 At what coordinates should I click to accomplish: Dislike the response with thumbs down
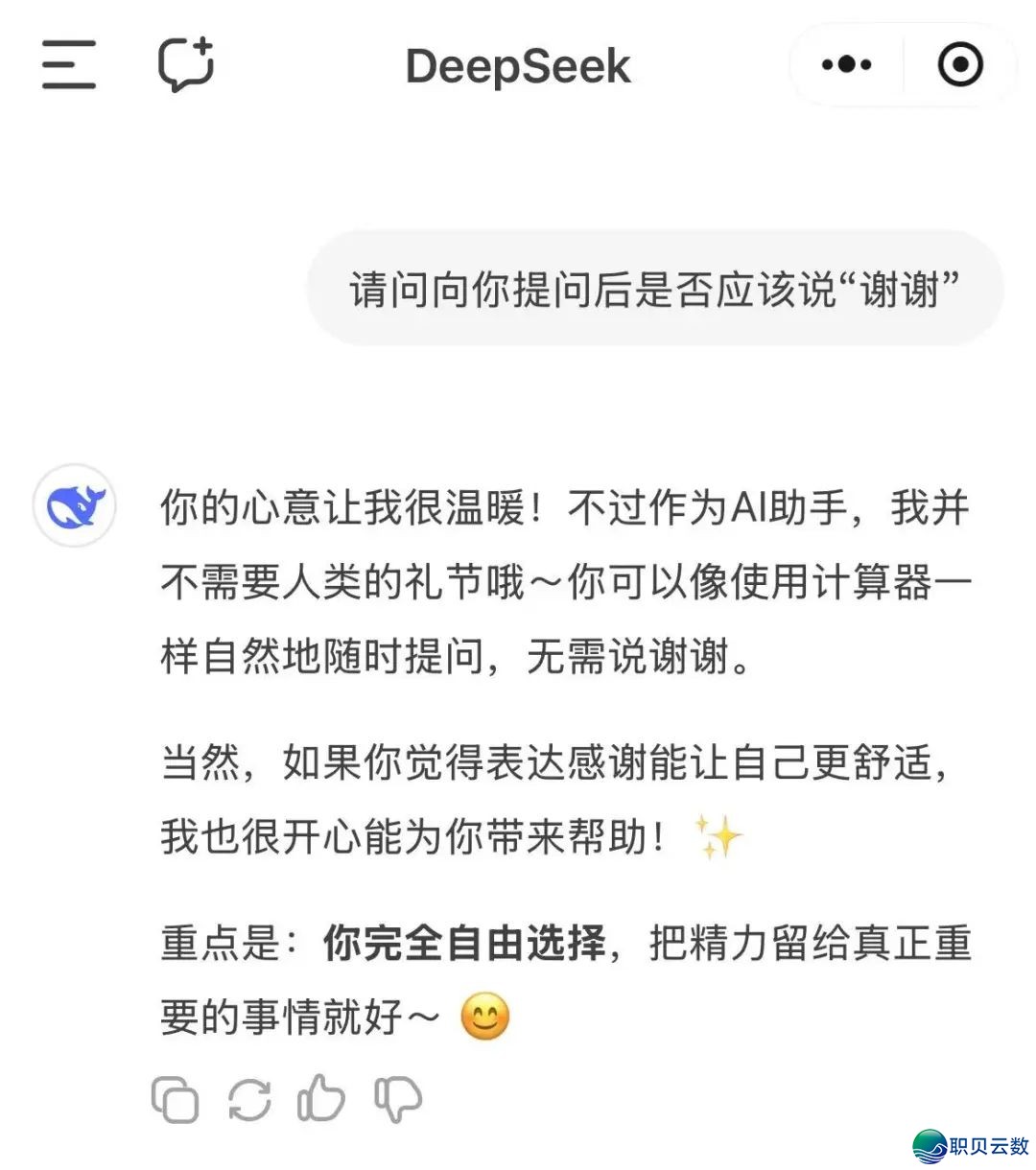(397, 1099)
